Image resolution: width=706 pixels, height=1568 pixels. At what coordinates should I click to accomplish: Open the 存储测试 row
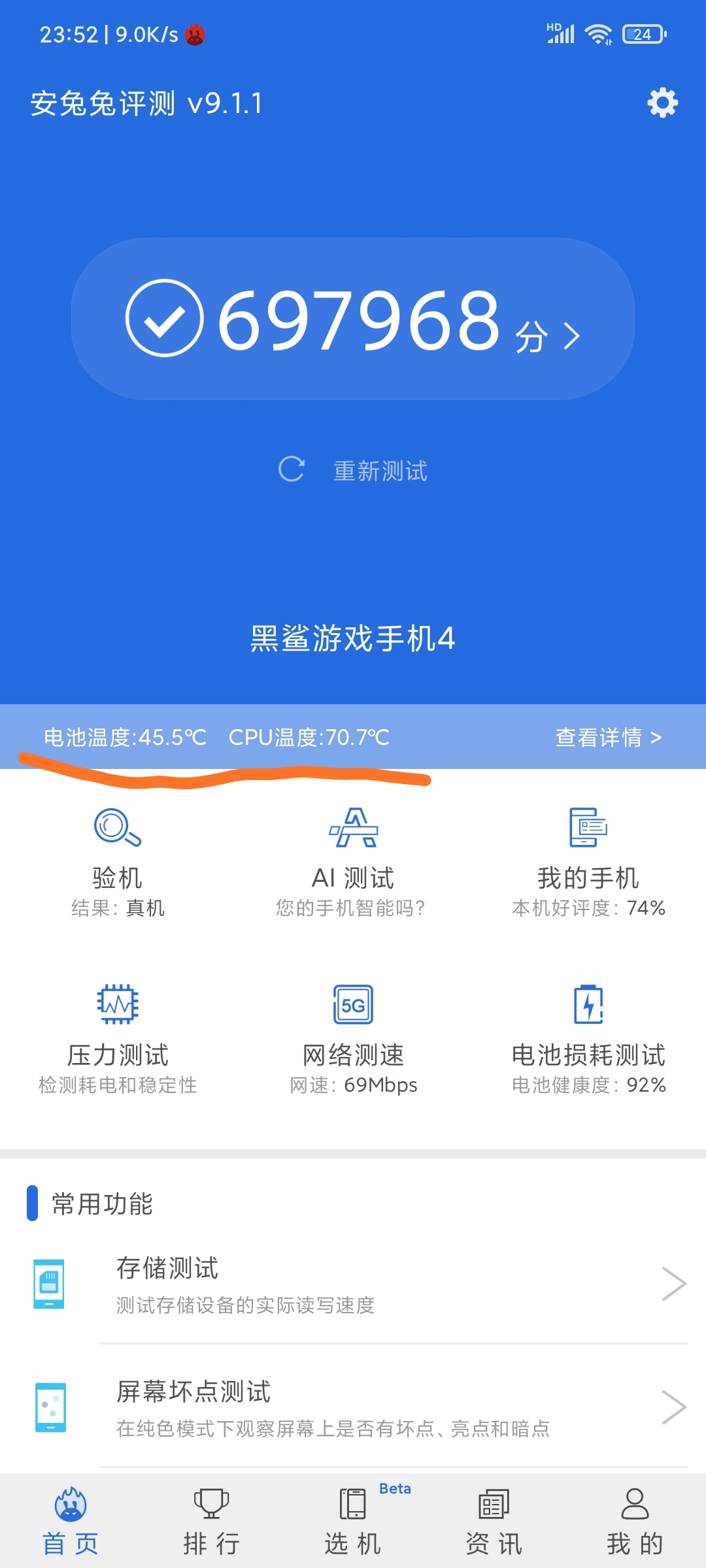[353, 1284]
